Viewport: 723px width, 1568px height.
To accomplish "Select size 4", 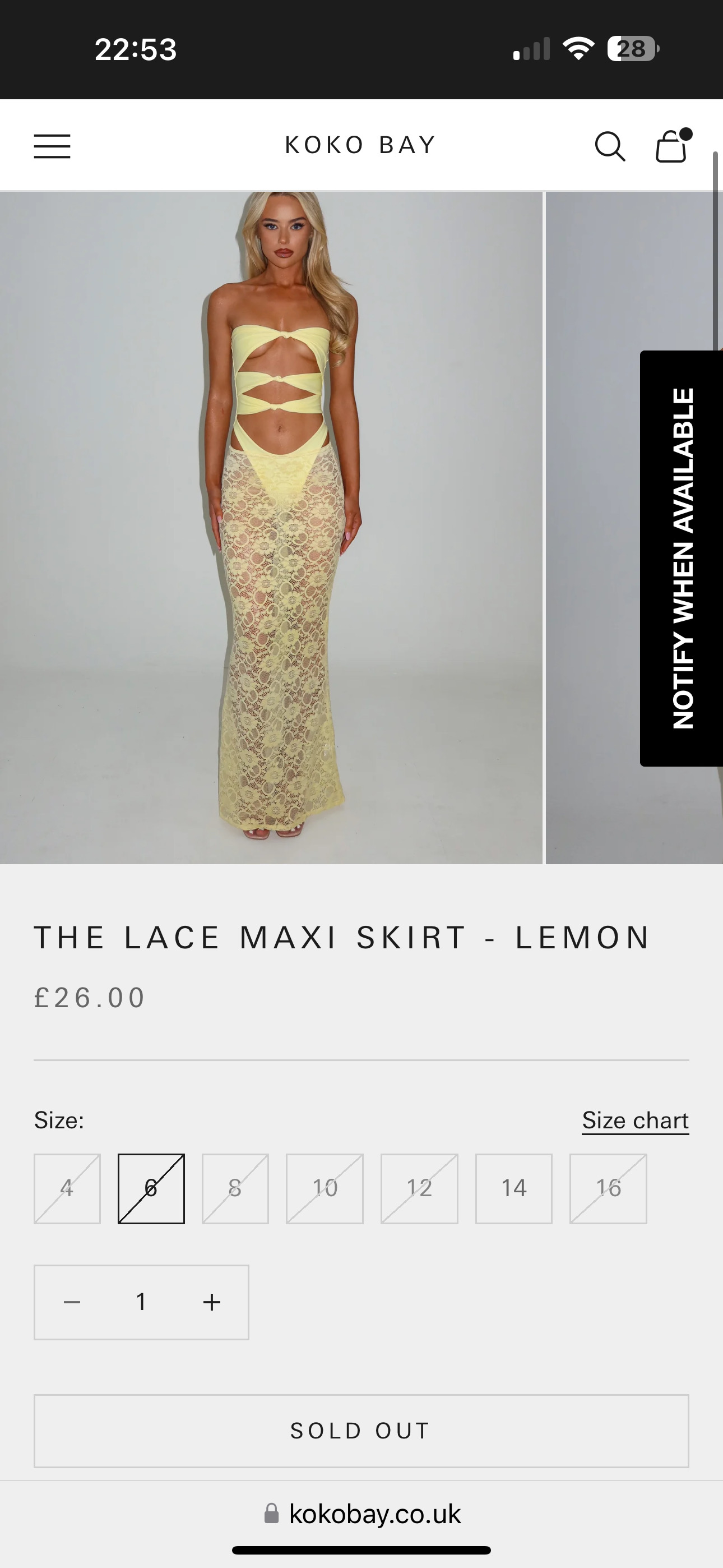I will click(x=67, y=1188).
